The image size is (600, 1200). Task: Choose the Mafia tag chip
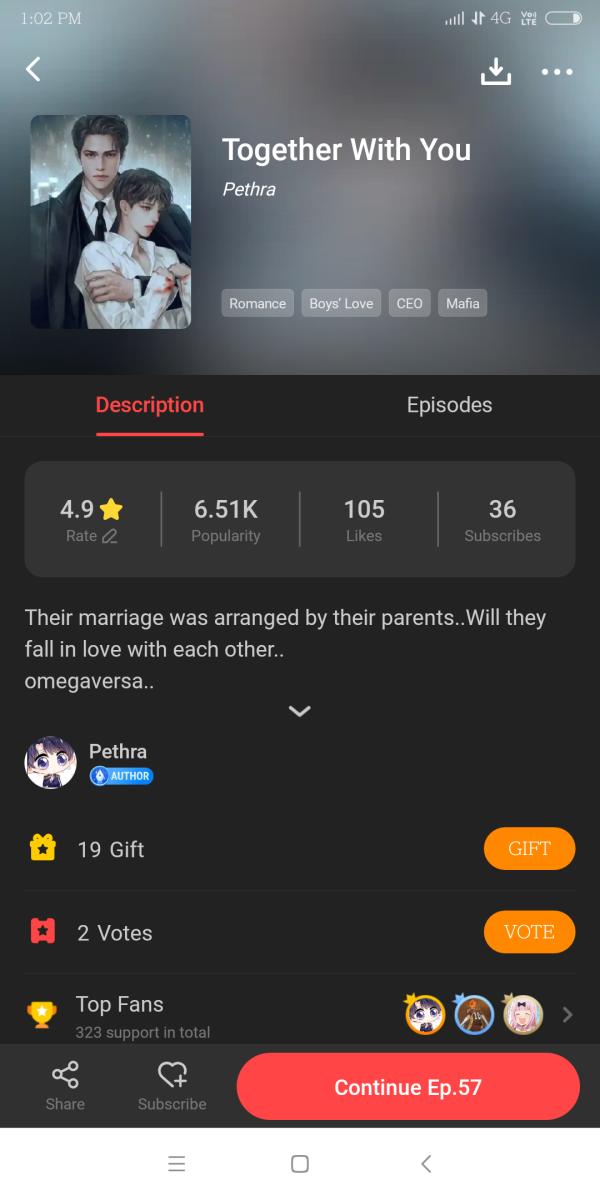(x=462, y=303)
